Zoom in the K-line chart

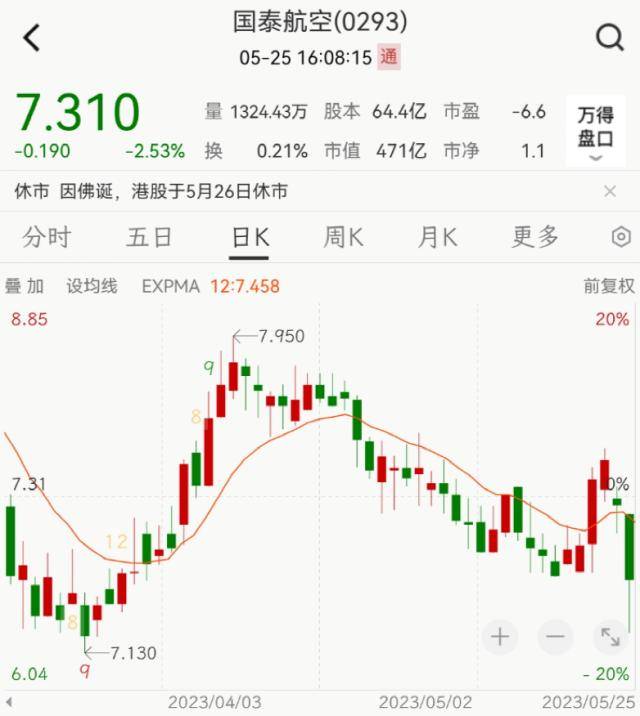(500, 636)
